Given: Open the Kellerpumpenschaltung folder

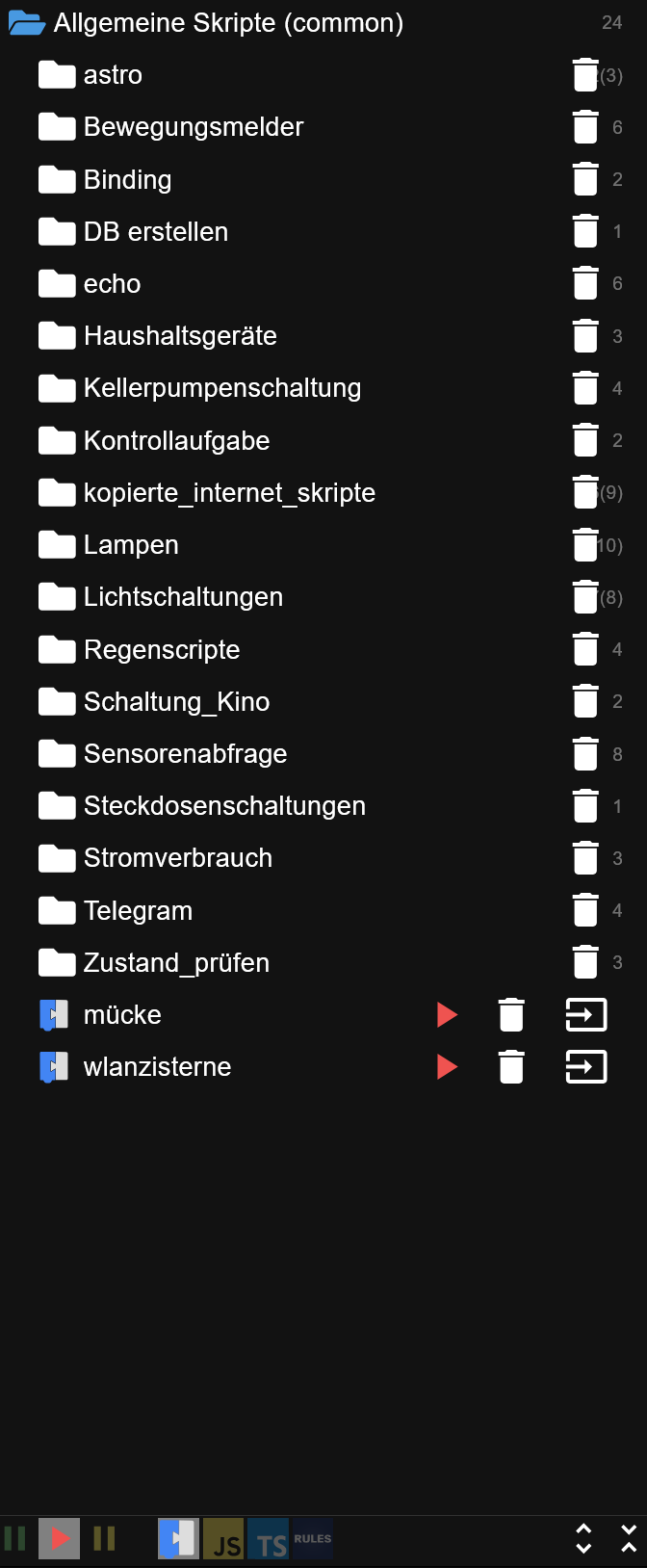Looking at the screenshot, I should click(x=221, y=388).
